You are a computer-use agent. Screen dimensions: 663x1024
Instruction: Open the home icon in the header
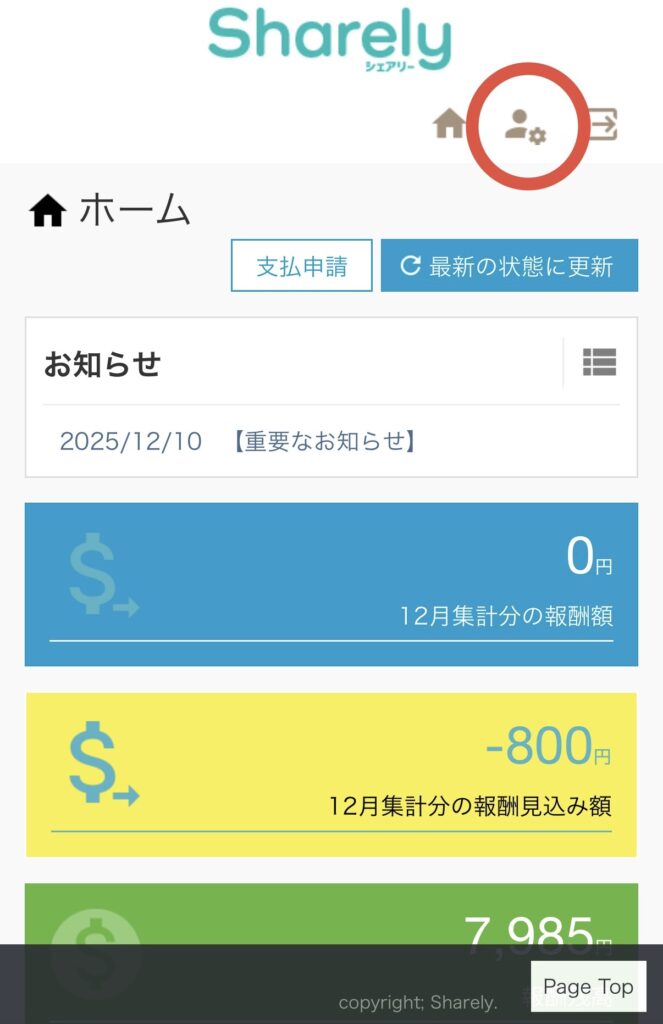tap(449, 124)
